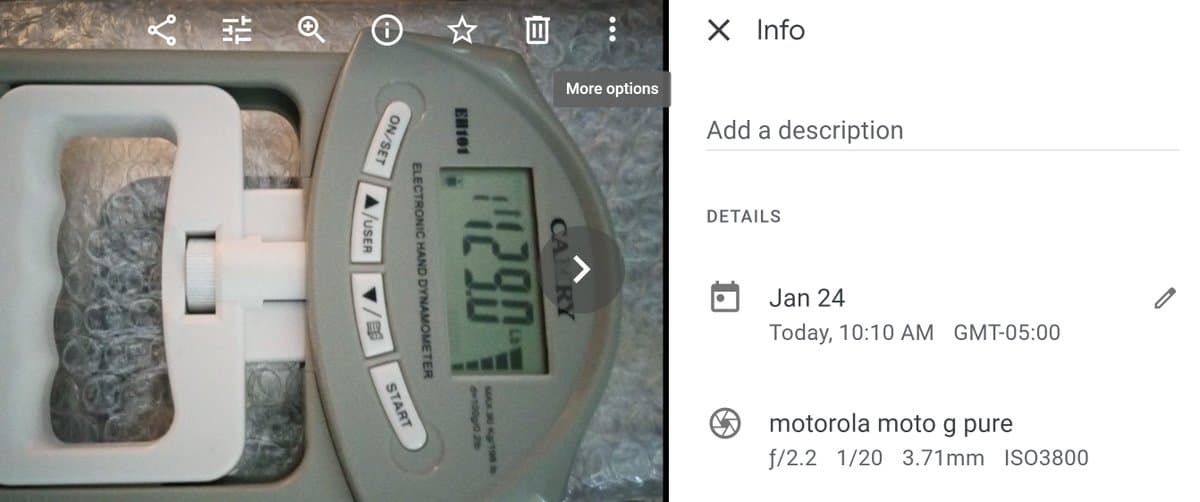Image resolution: width=1200 pixels, height=502 pixels.
Task: Go to the next photo
Action: pyautogui.click(x=583, y=268)
